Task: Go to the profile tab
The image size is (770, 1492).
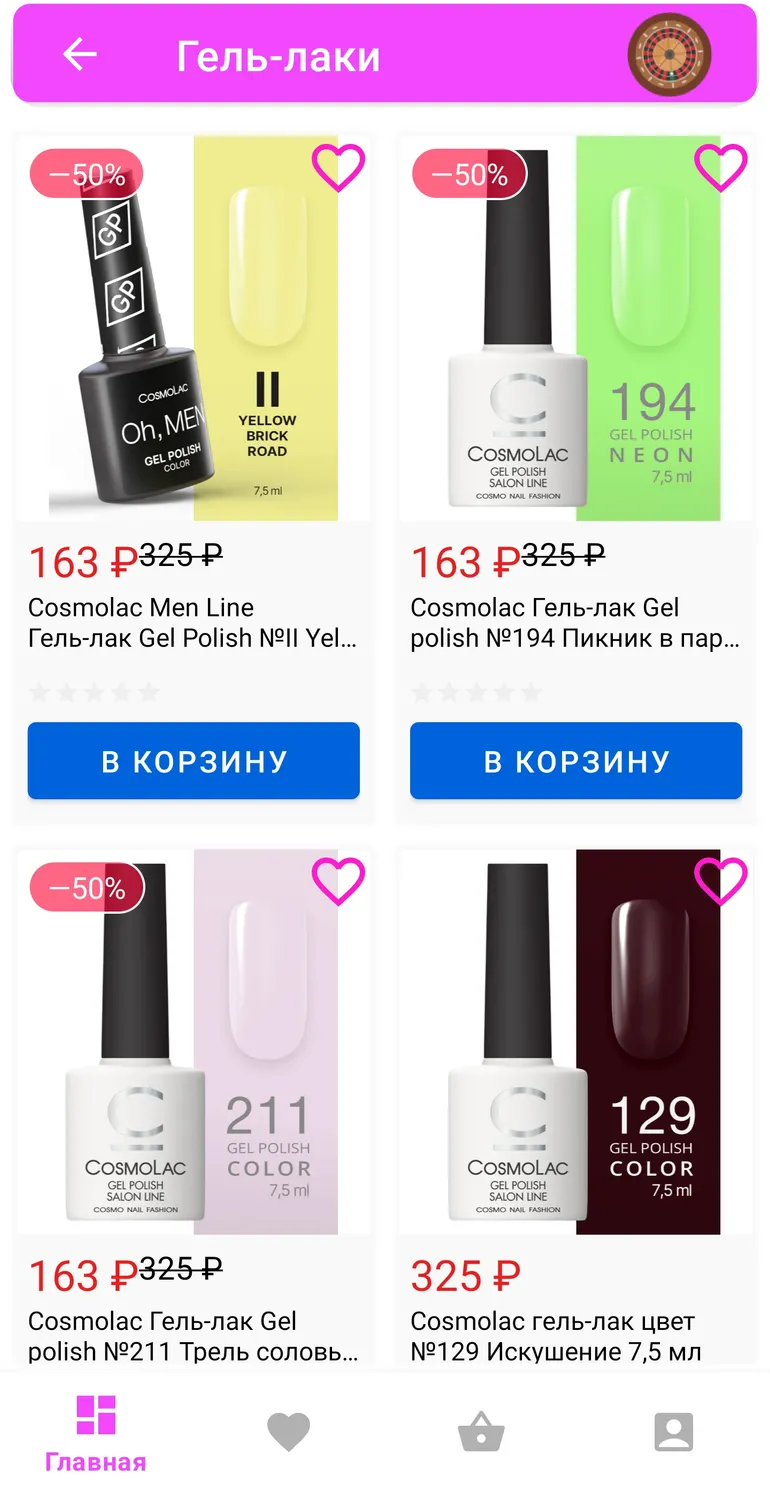Action: [x=674, y=1432]
